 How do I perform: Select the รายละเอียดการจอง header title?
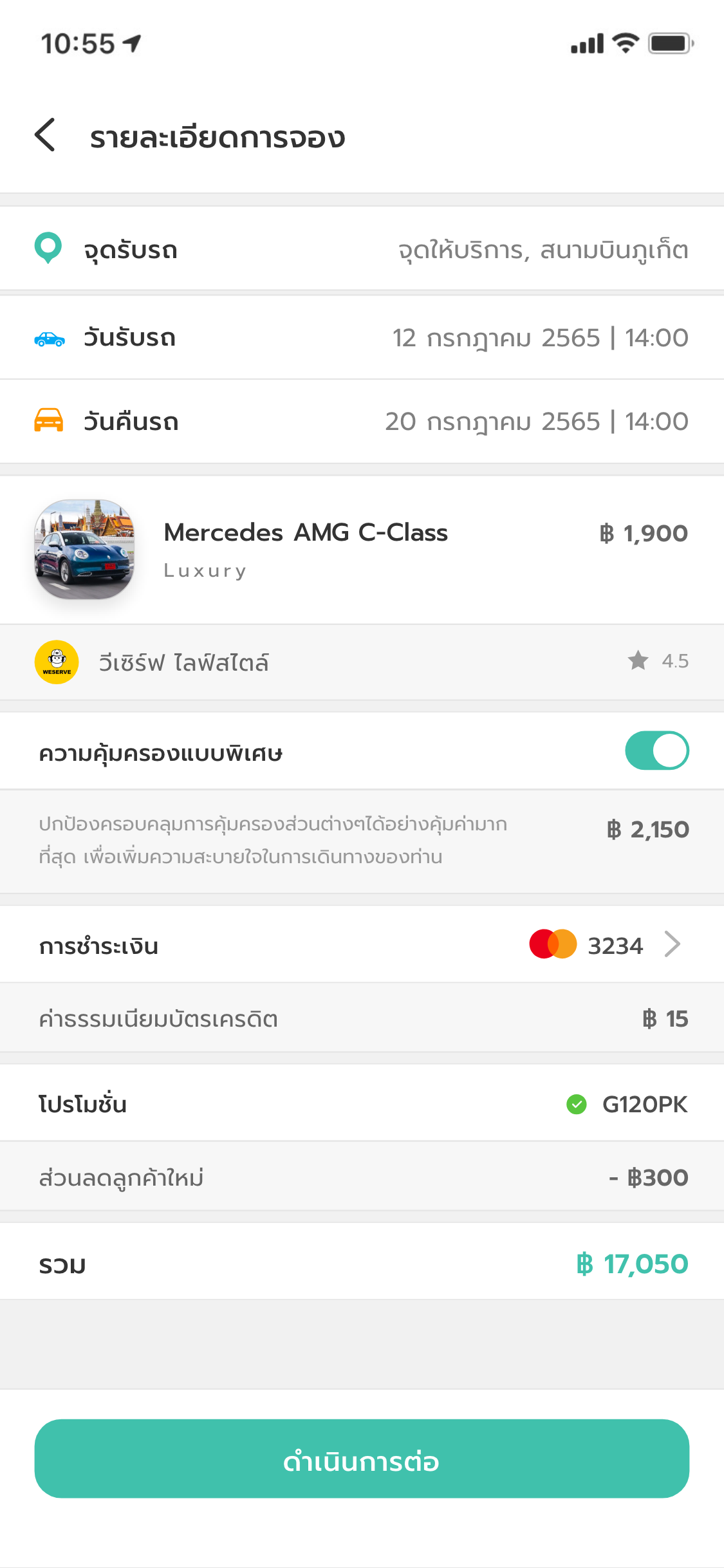pos(217,136)
